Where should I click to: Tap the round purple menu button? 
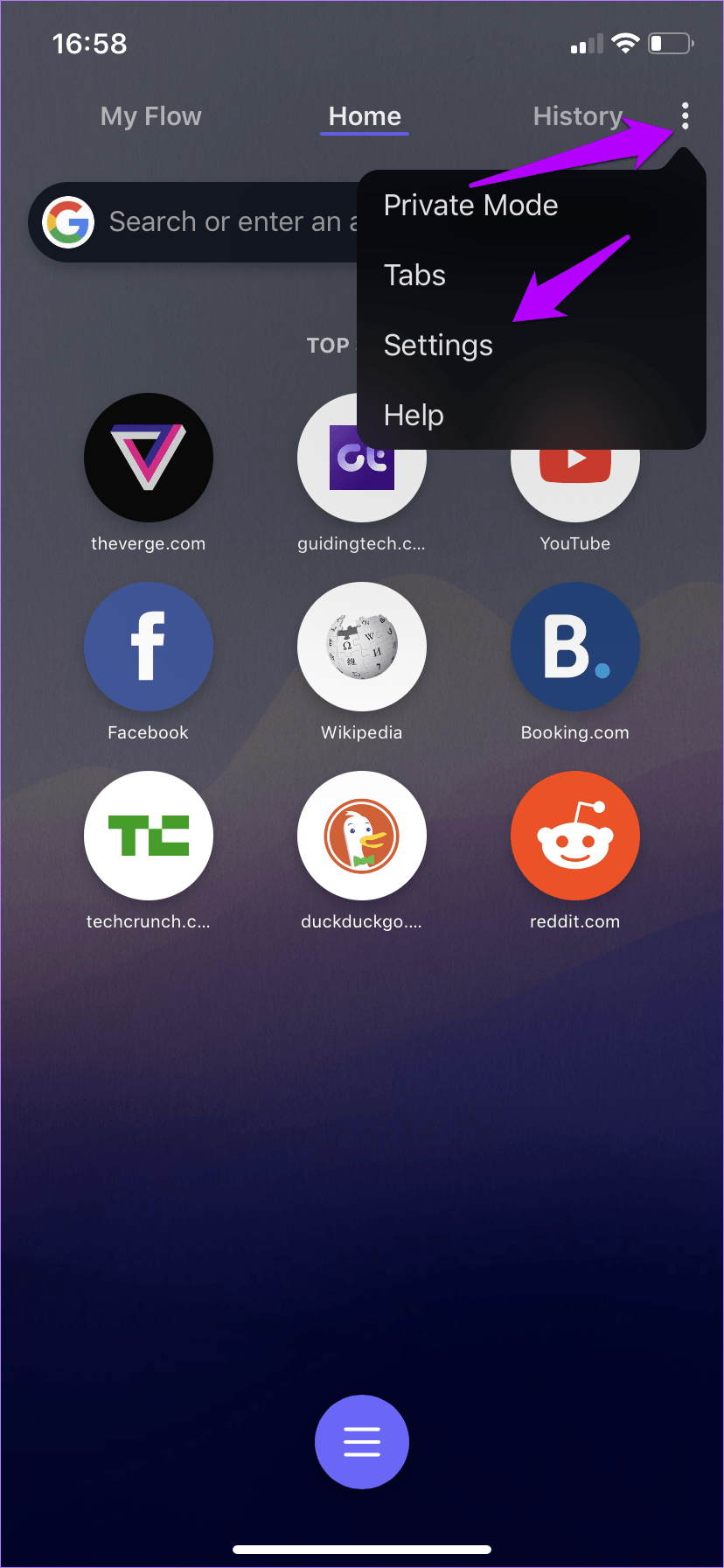tap(362, 1441)
